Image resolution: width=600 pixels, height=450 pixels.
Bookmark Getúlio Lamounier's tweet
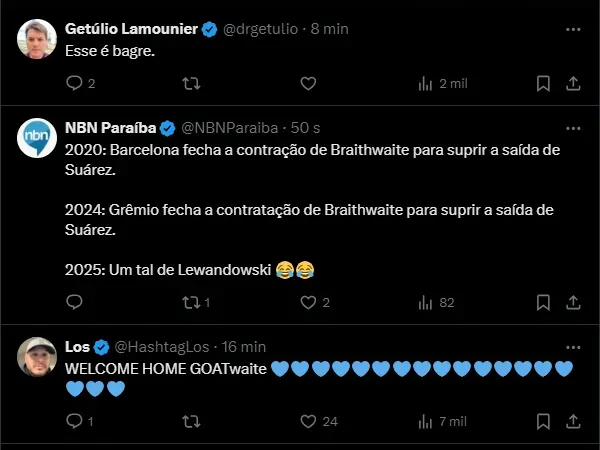543,84
